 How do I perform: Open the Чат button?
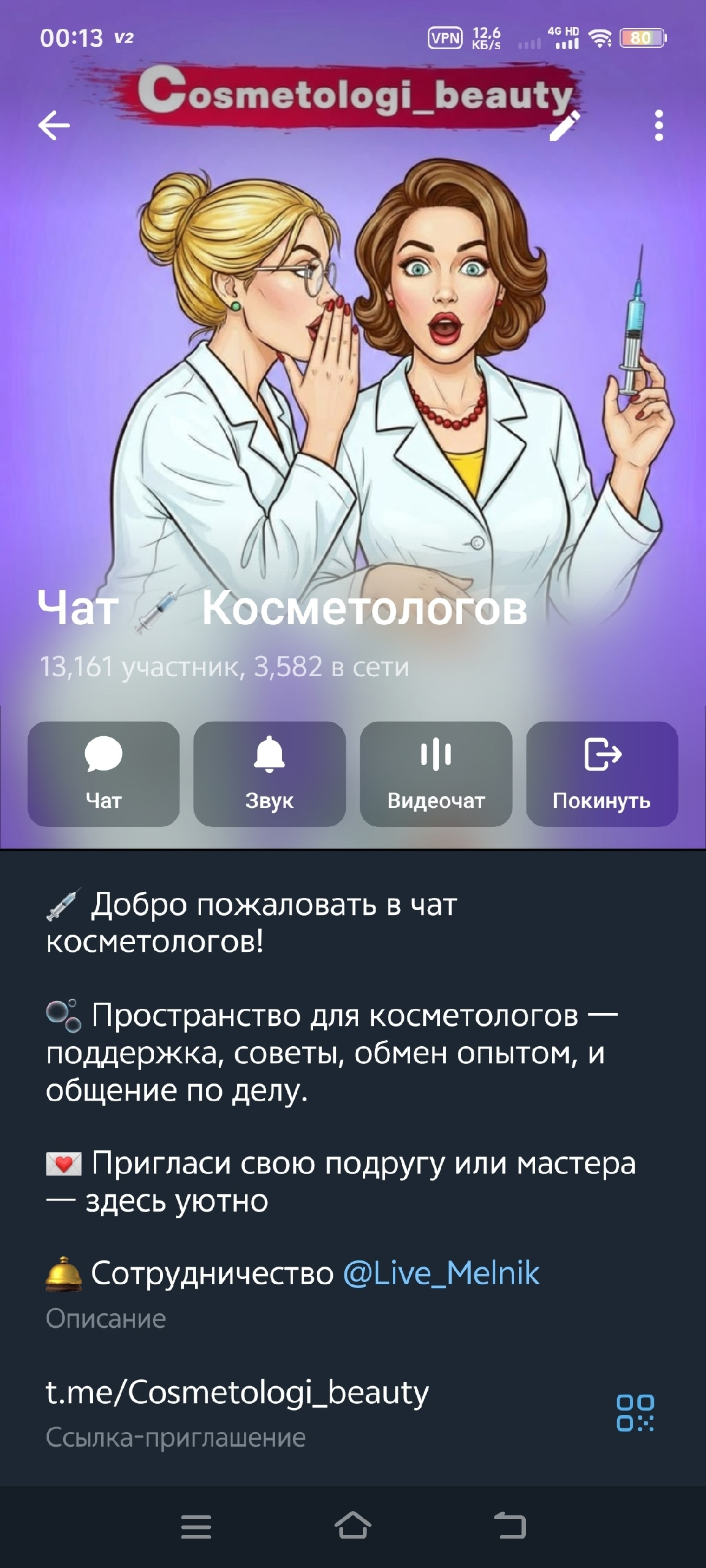[x=104, y=774]
